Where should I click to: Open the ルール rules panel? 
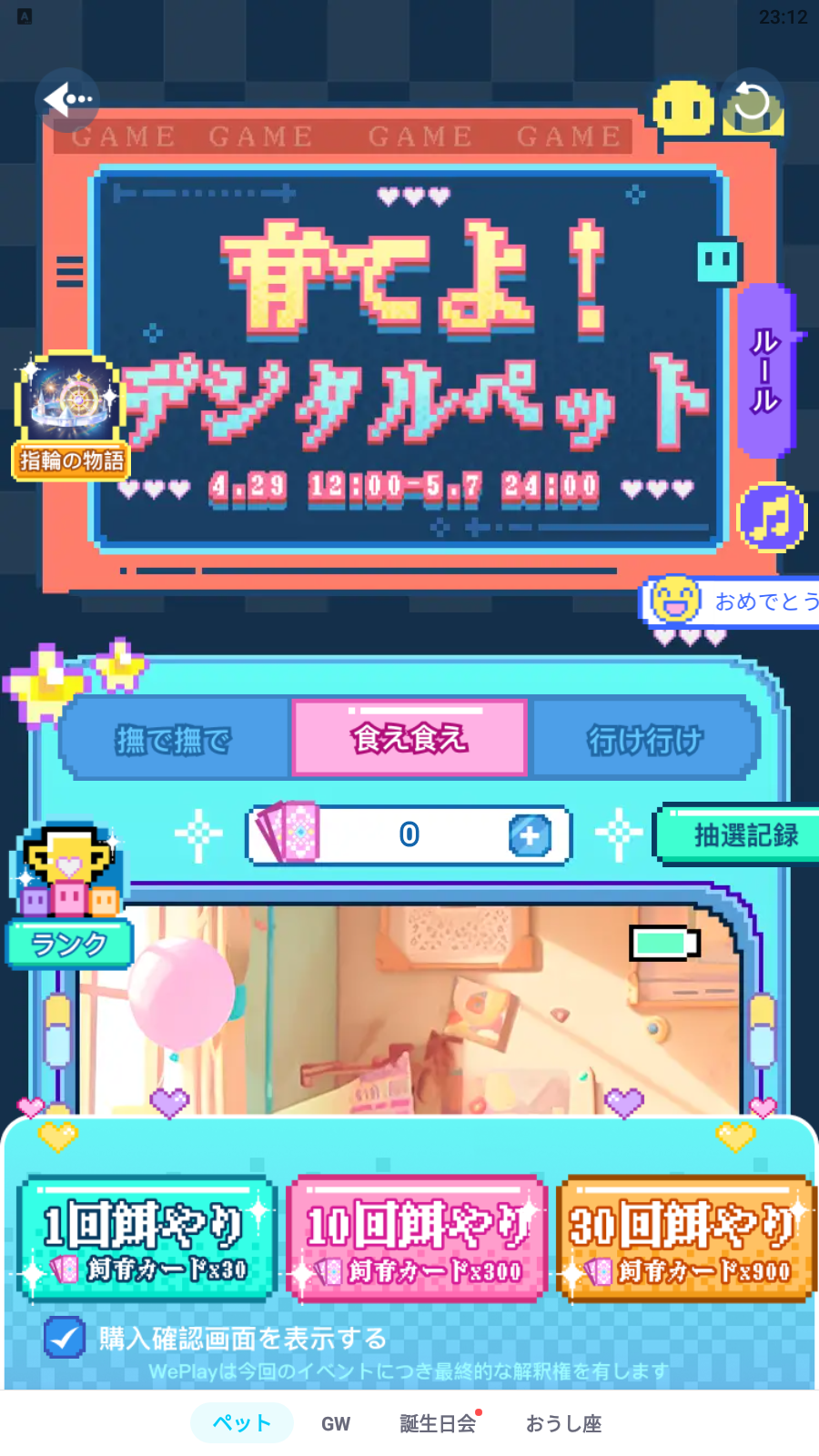[x=764, y=370]
